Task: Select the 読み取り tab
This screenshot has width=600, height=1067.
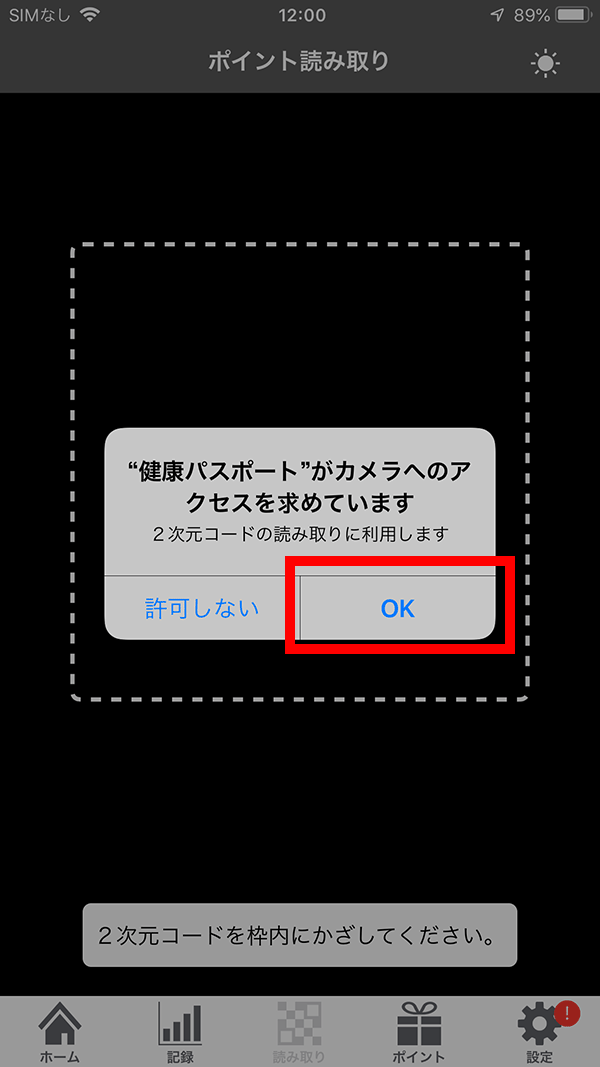Action: point(299,1032)
